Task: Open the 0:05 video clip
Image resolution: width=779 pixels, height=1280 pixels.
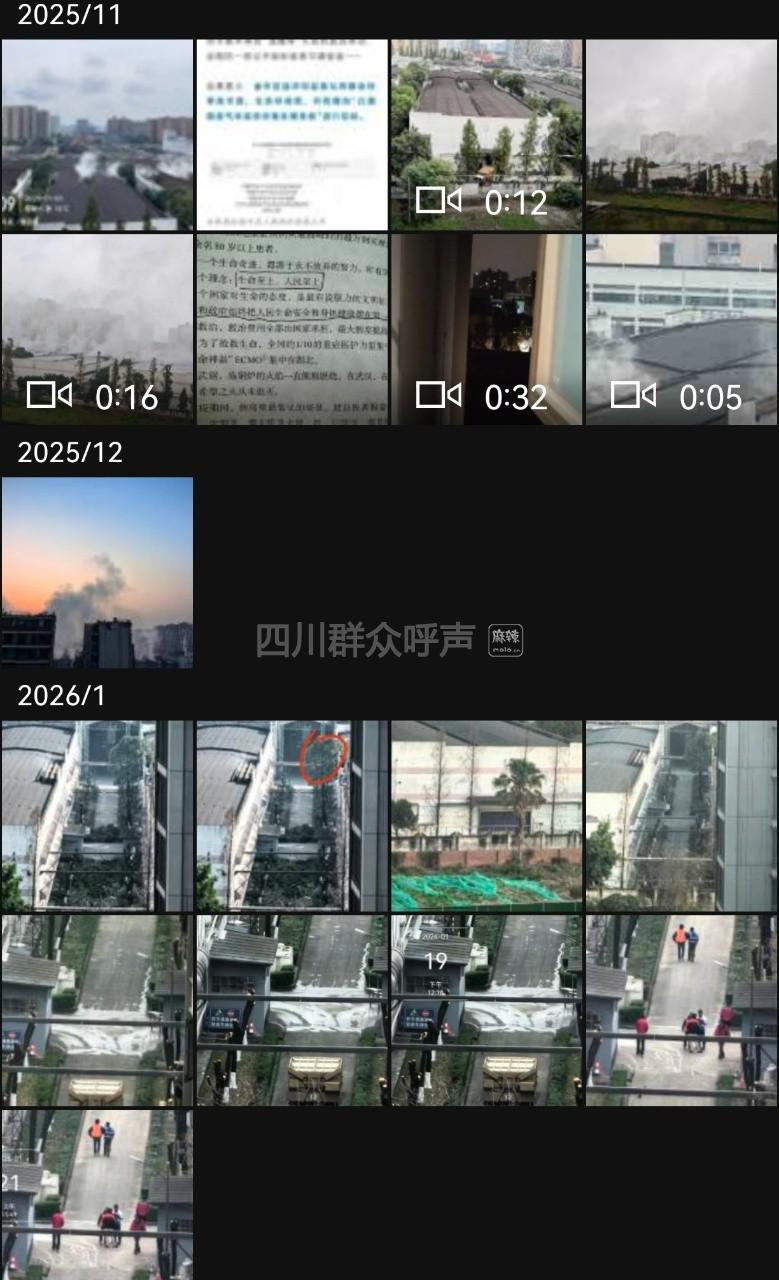Action: (x=681, y=329)
